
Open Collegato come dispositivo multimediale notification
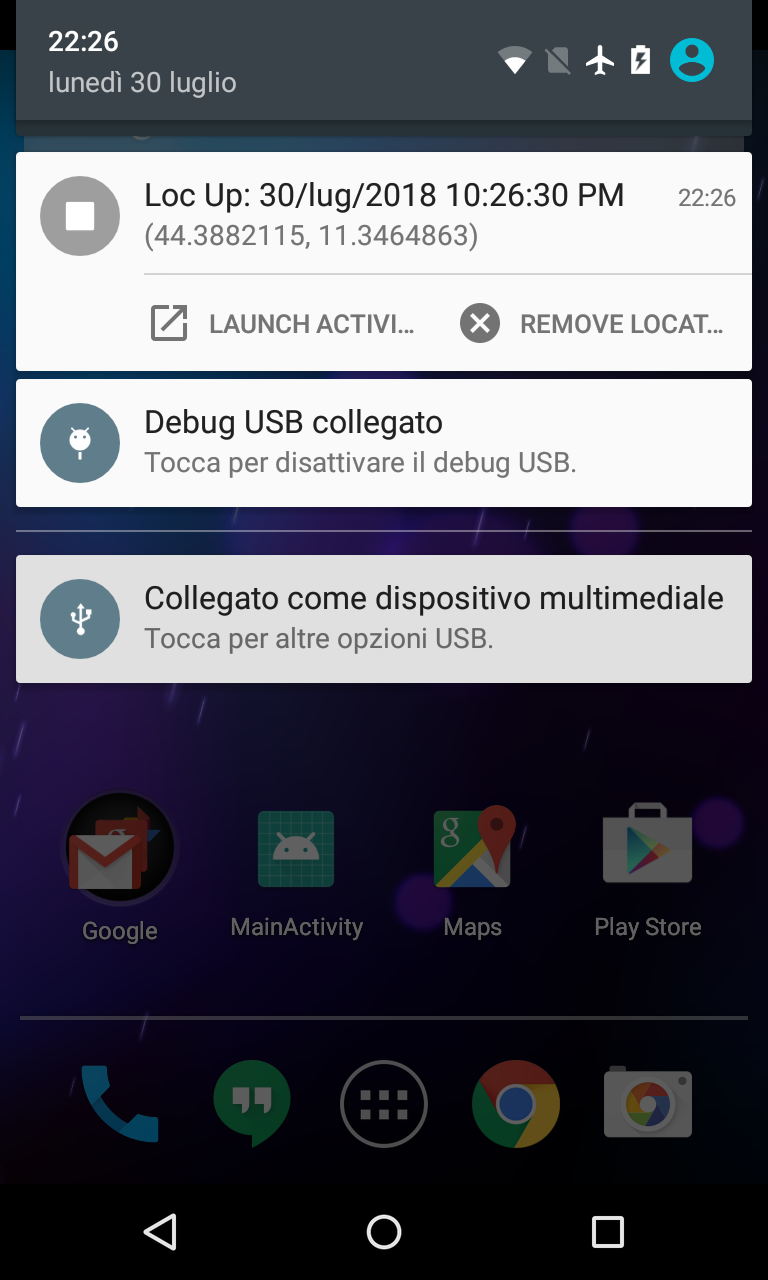(384, 619)
